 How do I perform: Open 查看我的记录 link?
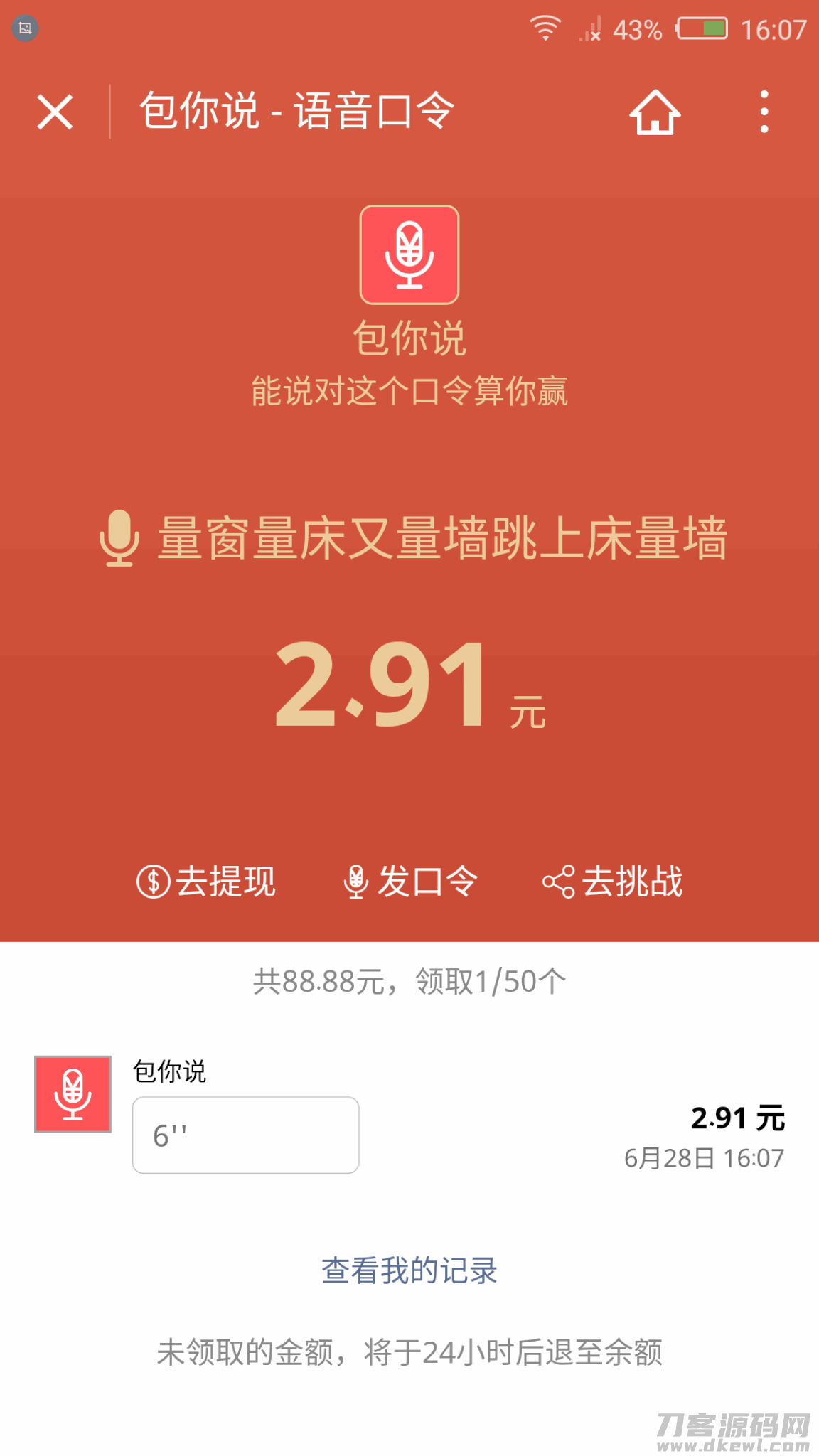(409, 1270)
